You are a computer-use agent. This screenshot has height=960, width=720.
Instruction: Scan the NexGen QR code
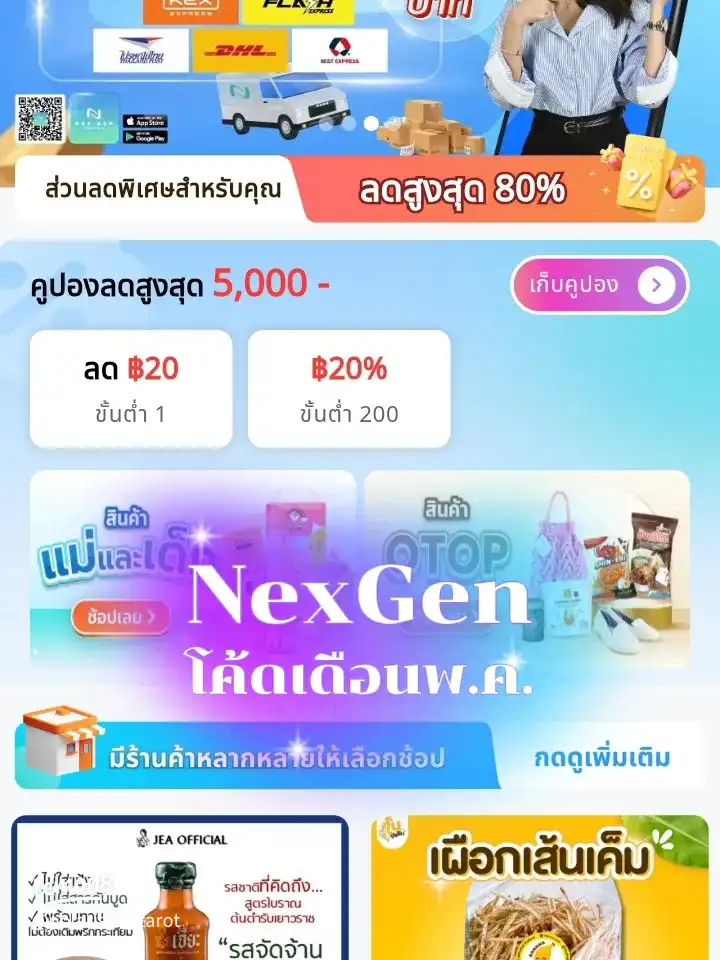coord(40,117)
